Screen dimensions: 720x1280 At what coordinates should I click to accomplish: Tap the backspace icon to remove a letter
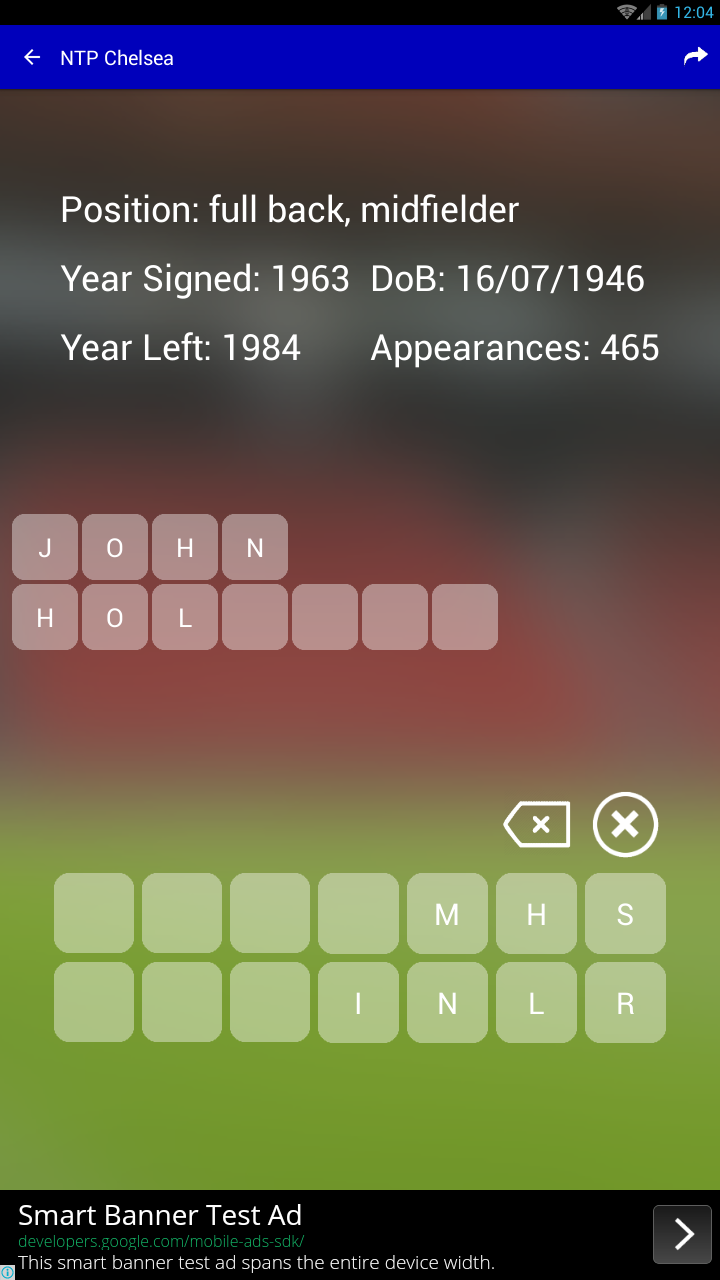537,824
